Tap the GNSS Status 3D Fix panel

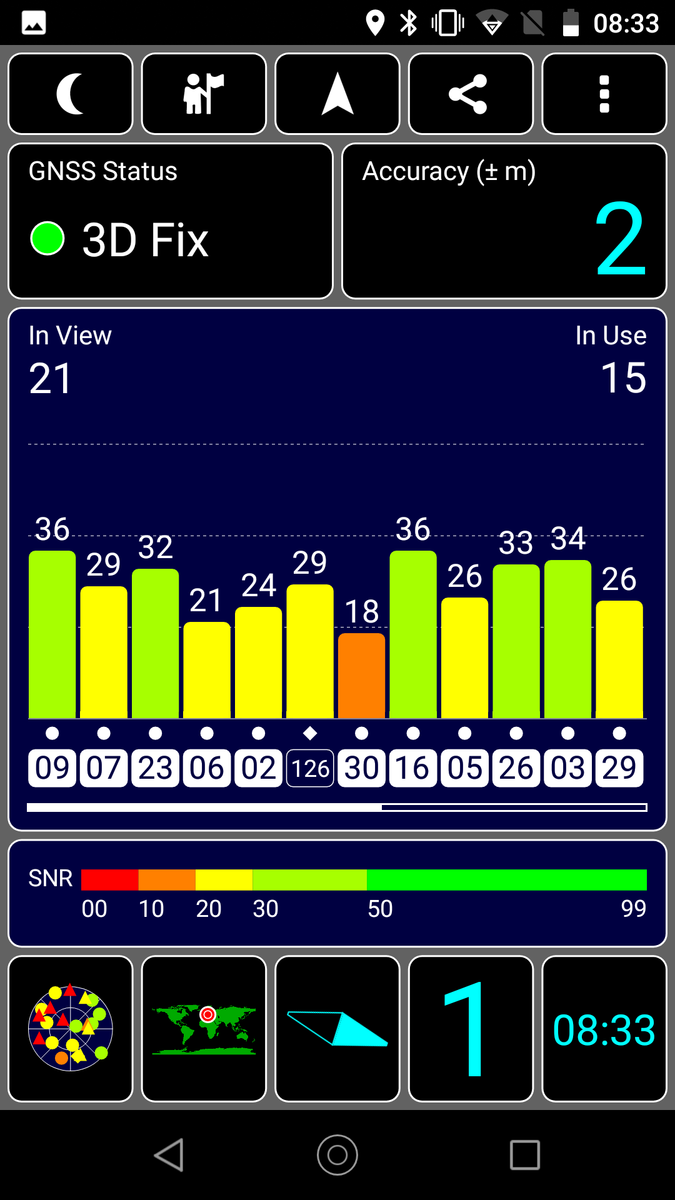[x=171, y=221]
